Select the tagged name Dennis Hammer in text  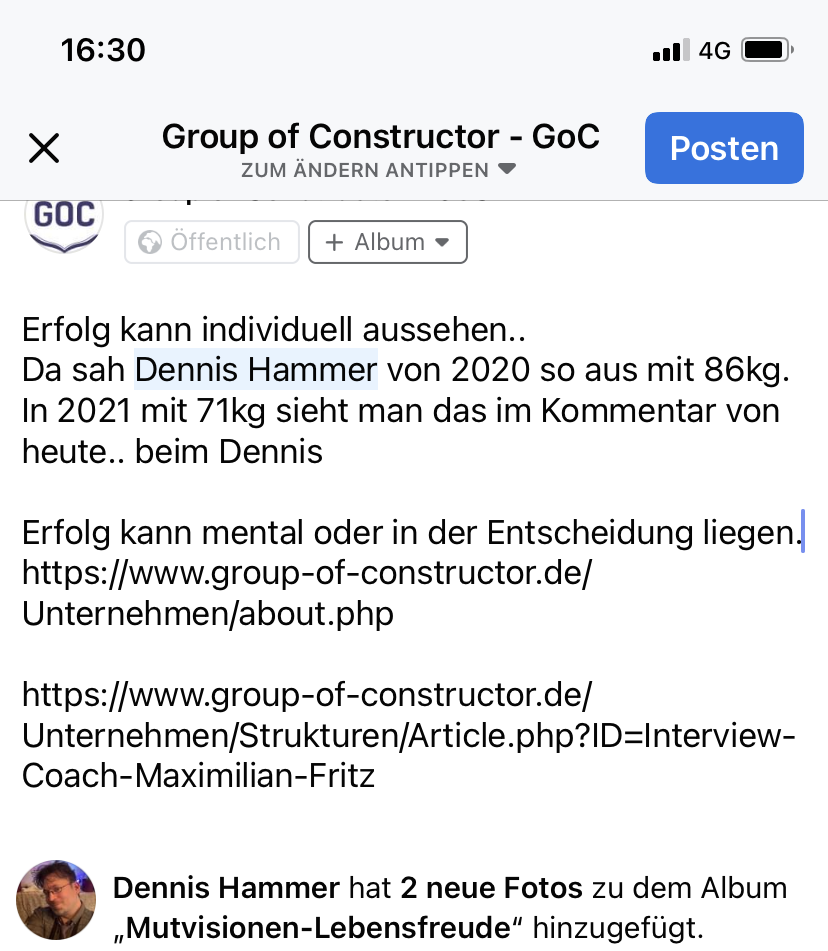(x=256, y=370)
